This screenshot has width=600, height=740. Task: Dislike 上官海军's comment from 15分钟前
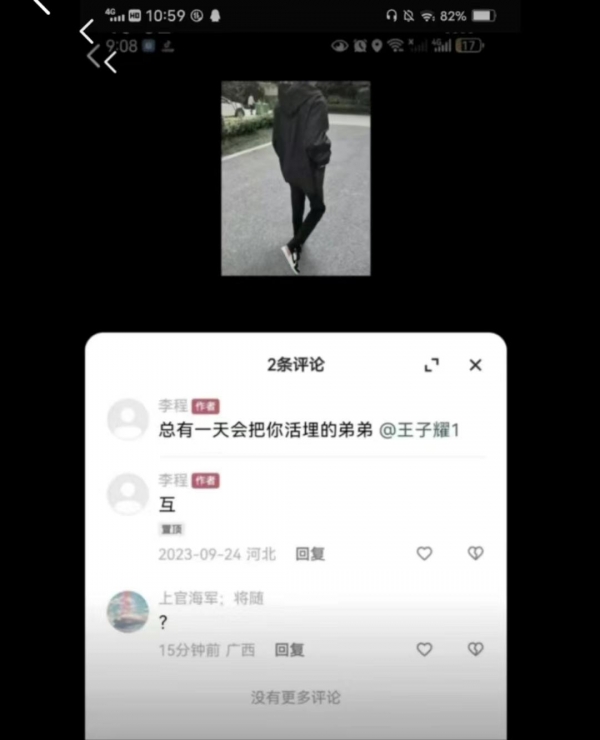[x=476, y=649]
